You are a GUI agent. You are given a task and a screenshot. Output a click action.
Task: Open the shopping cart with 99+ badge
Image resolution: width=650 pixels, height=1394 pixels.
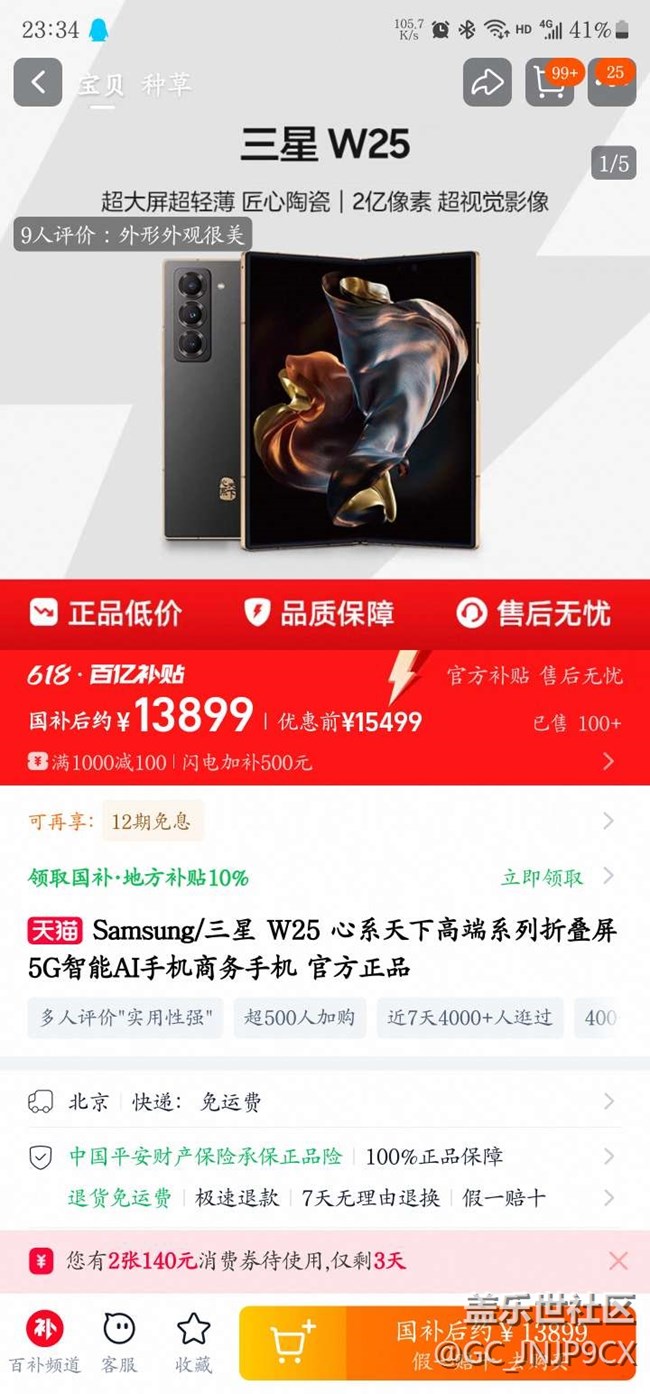pos(550,83)
